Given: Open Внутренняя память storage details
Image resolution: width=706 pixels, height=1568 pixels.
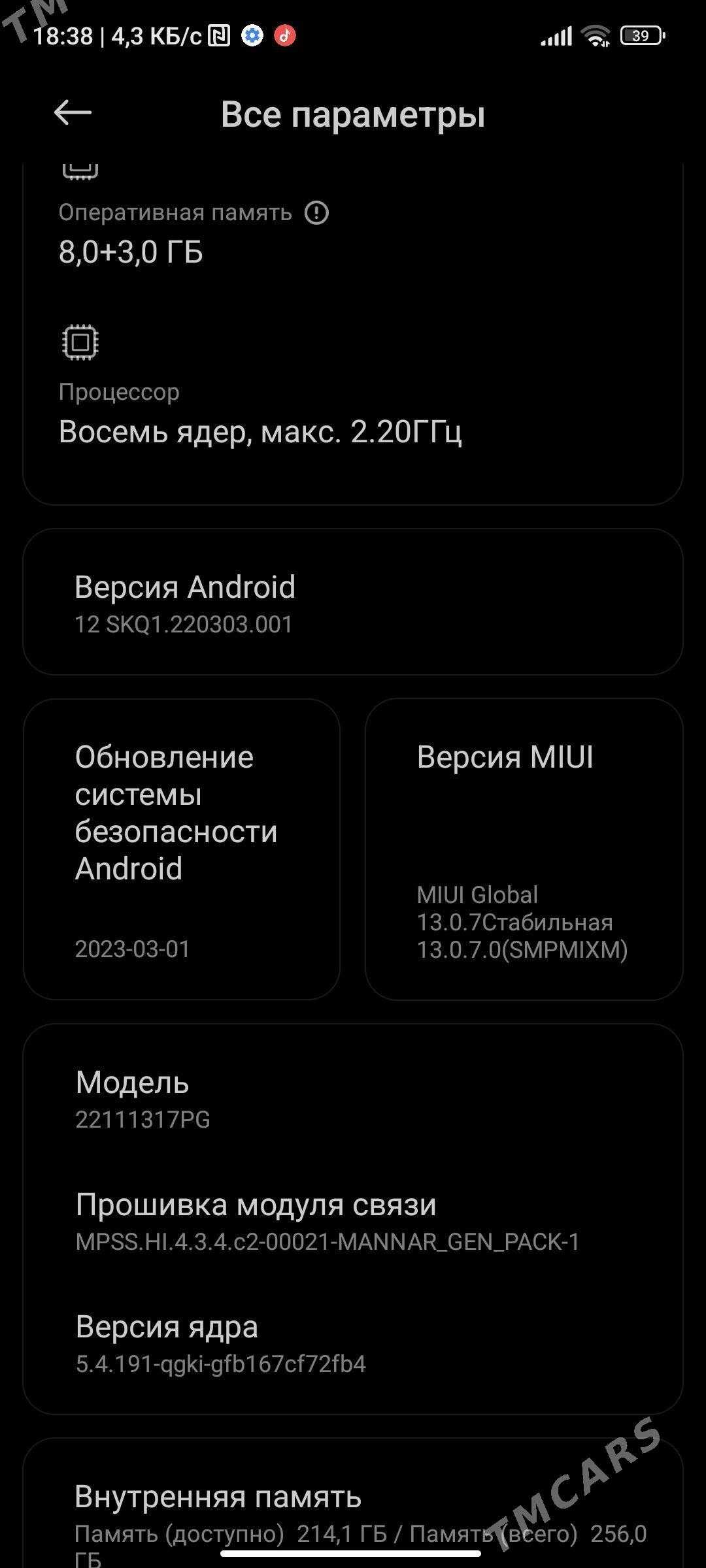Looking at the screenshot, I should click(x=353, y=1509).
